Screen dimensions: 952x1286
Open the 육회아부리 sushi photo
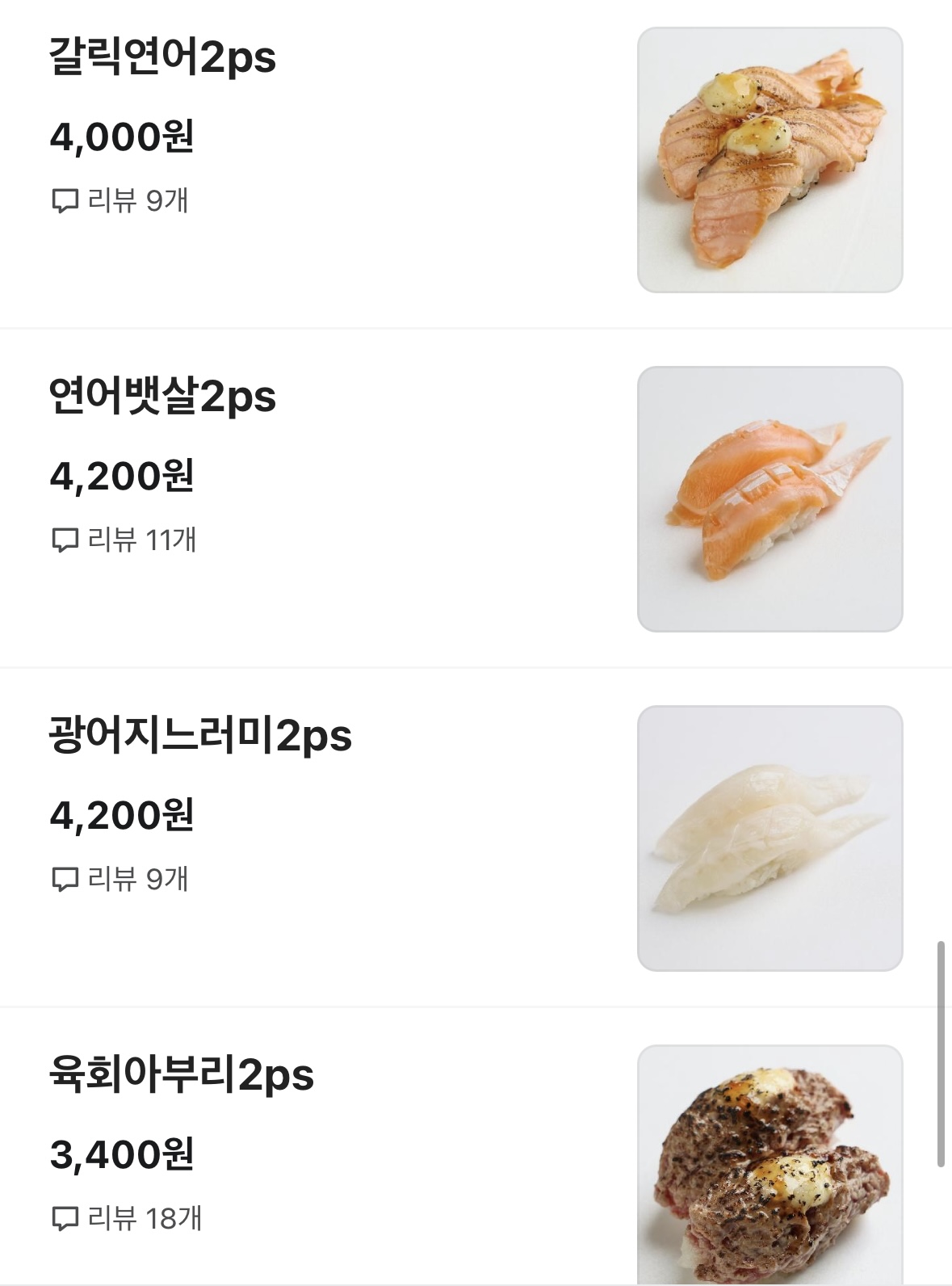pos(770,1163)
